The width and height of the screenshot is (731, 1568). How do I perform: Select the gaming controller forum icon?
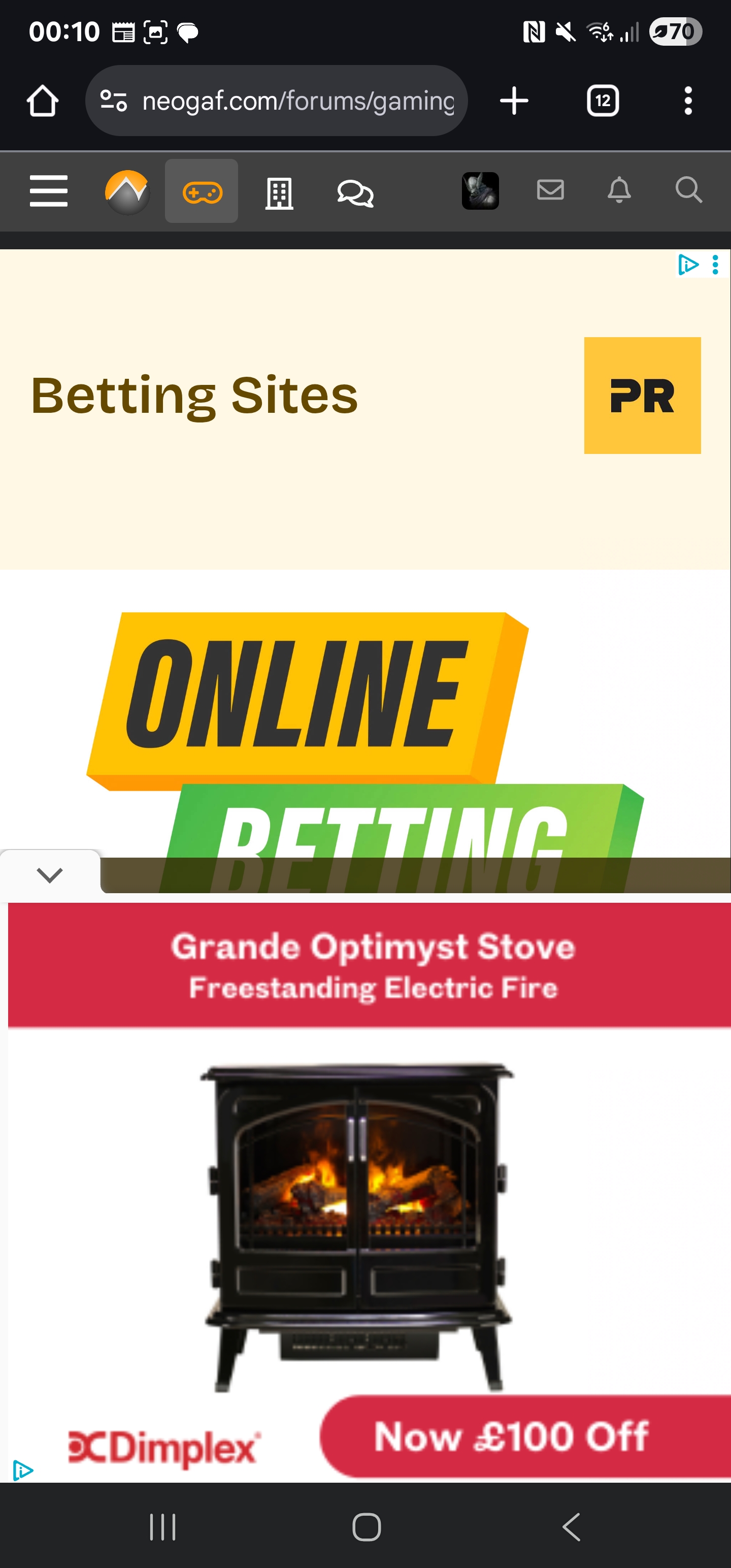click(x=202, y=192)
